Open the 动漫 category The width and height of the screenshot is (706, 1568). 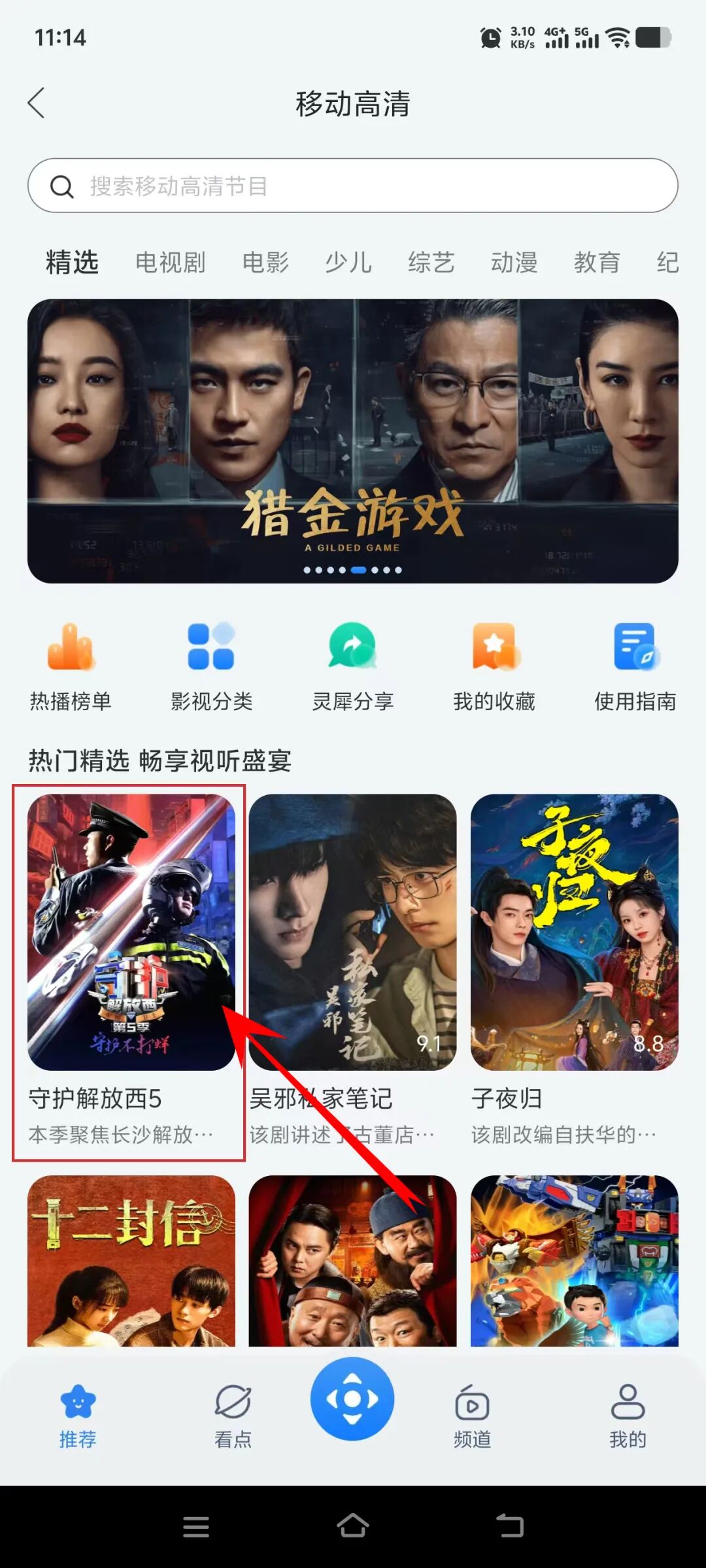(514, 263)
